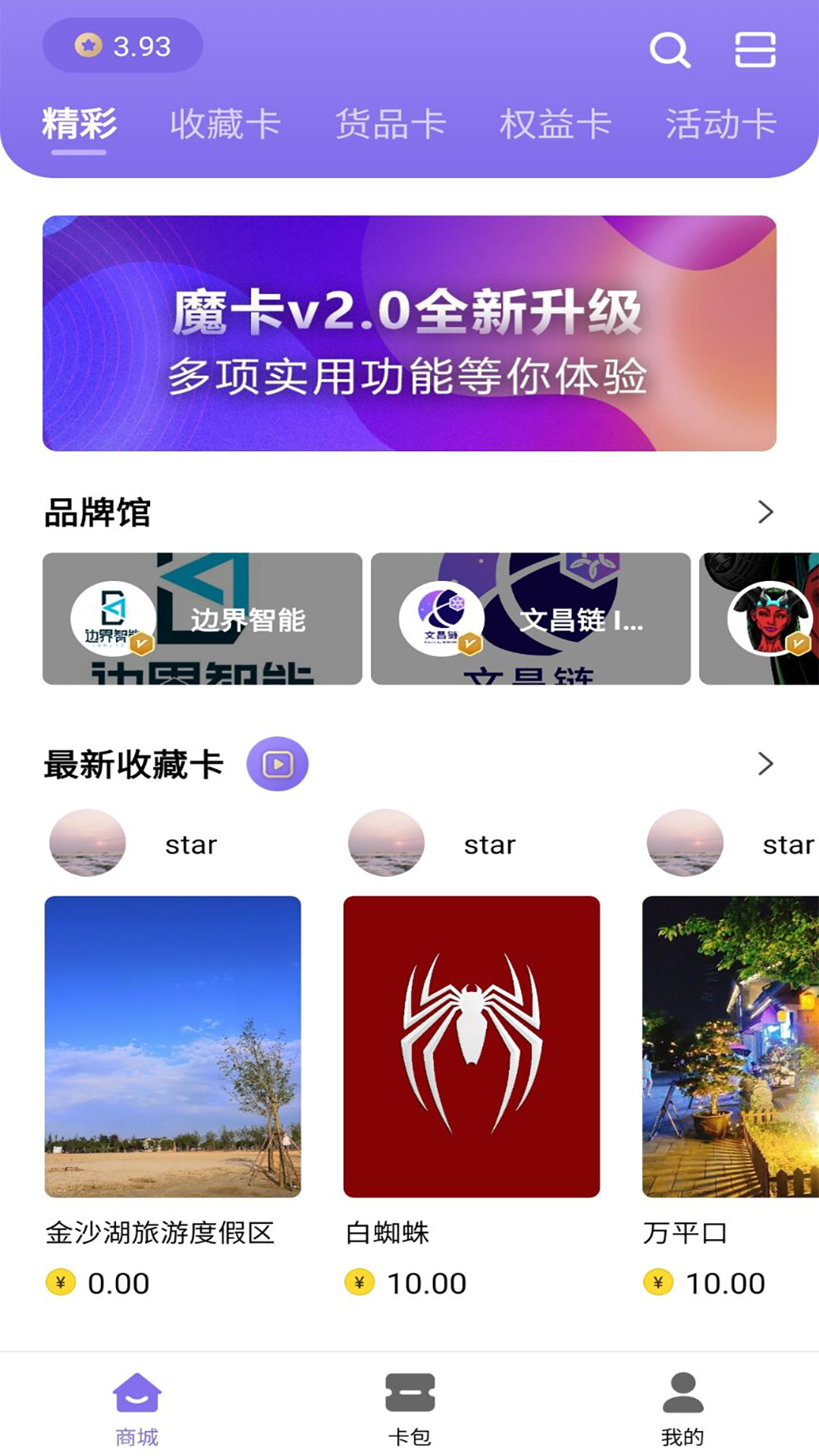Screen dimensions: 819x1456
Task: Open the 魔卡v2.0全新升级 banner
Action: point(409,334)
